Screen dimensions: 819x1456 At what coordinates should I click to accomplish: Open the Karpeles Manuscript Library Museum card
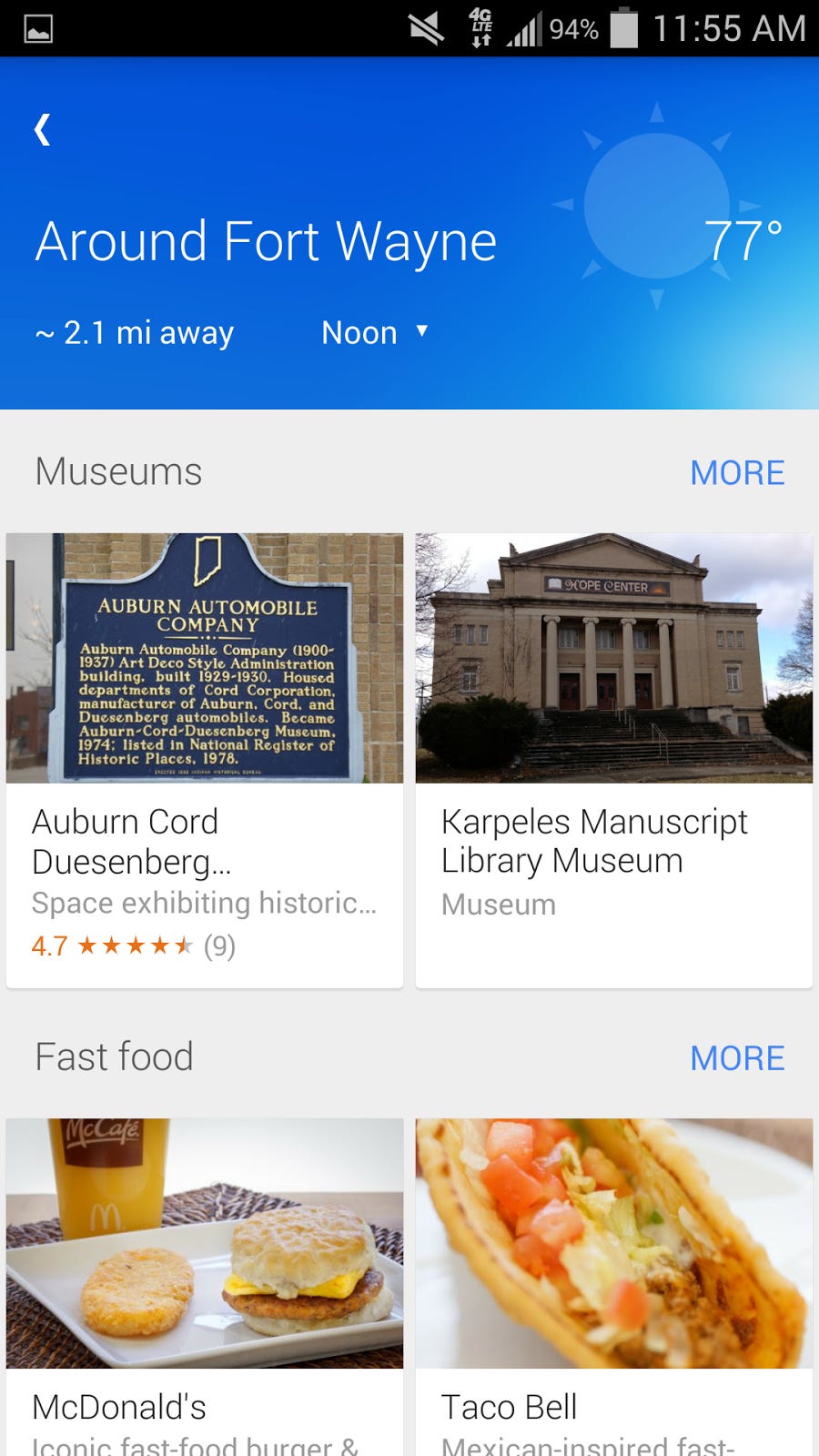(x=614, y=760)
